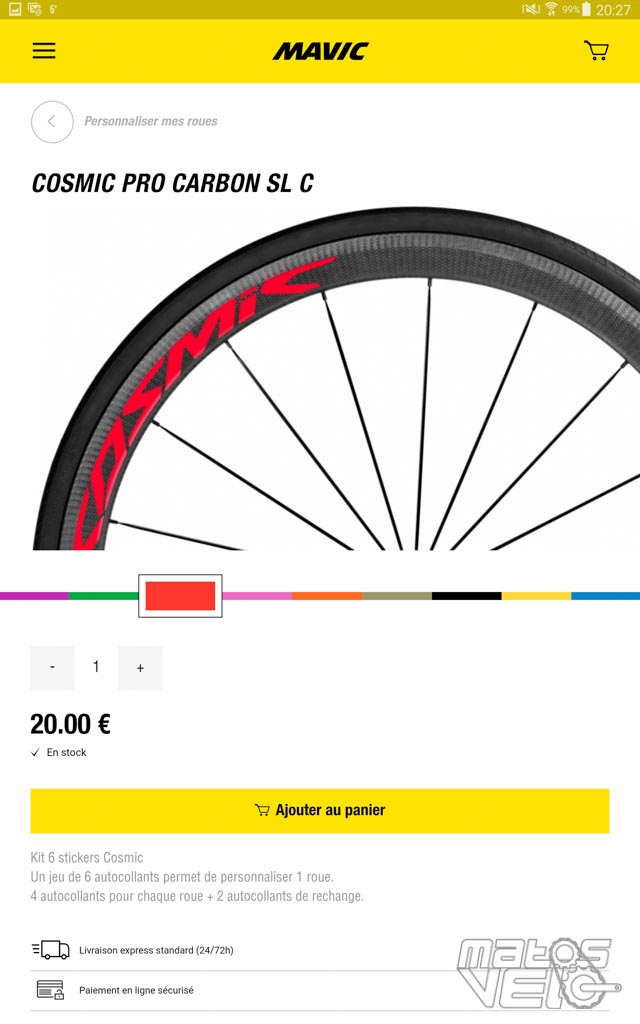Screen dimensions: 640x1024
Task: Choose the orange sticker color
Action: (327, 596)
